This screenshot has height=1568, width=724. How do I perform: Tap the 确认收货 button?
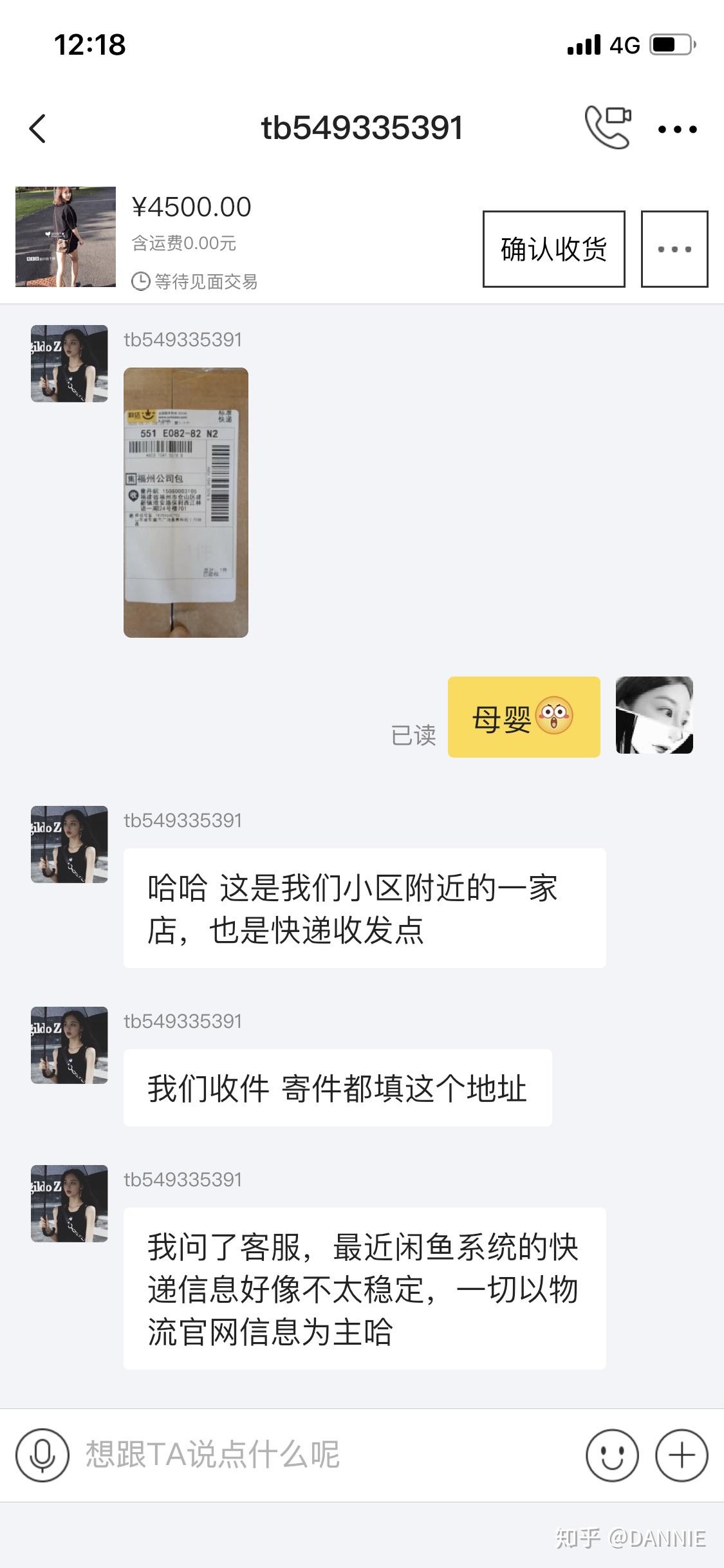pos(553,249)
